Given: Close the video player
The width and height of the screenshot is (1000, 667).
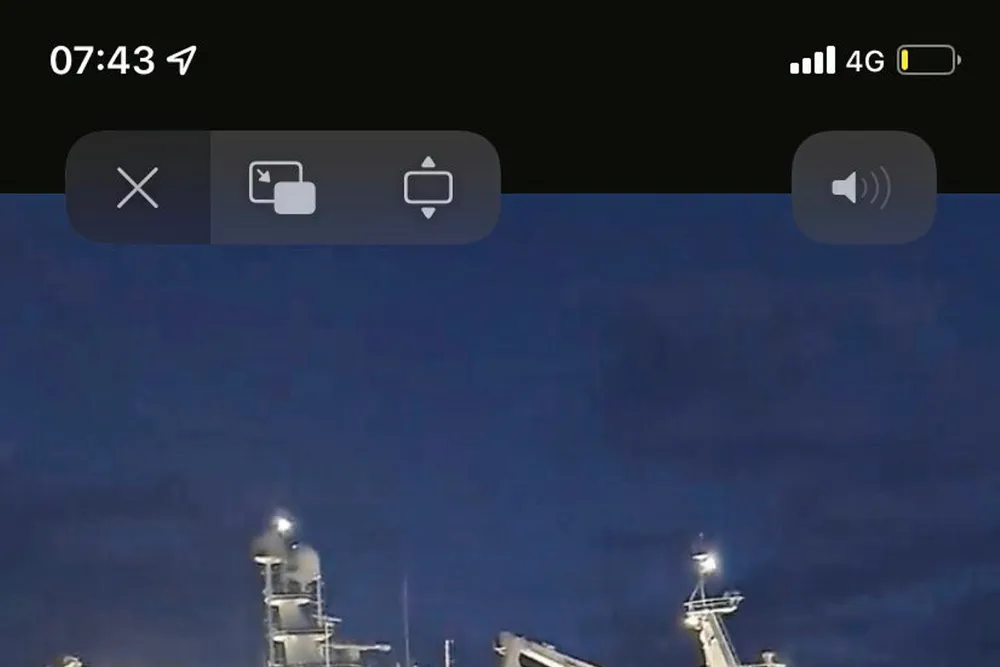Looking at the screenshot, I should (x=137, y=188).
